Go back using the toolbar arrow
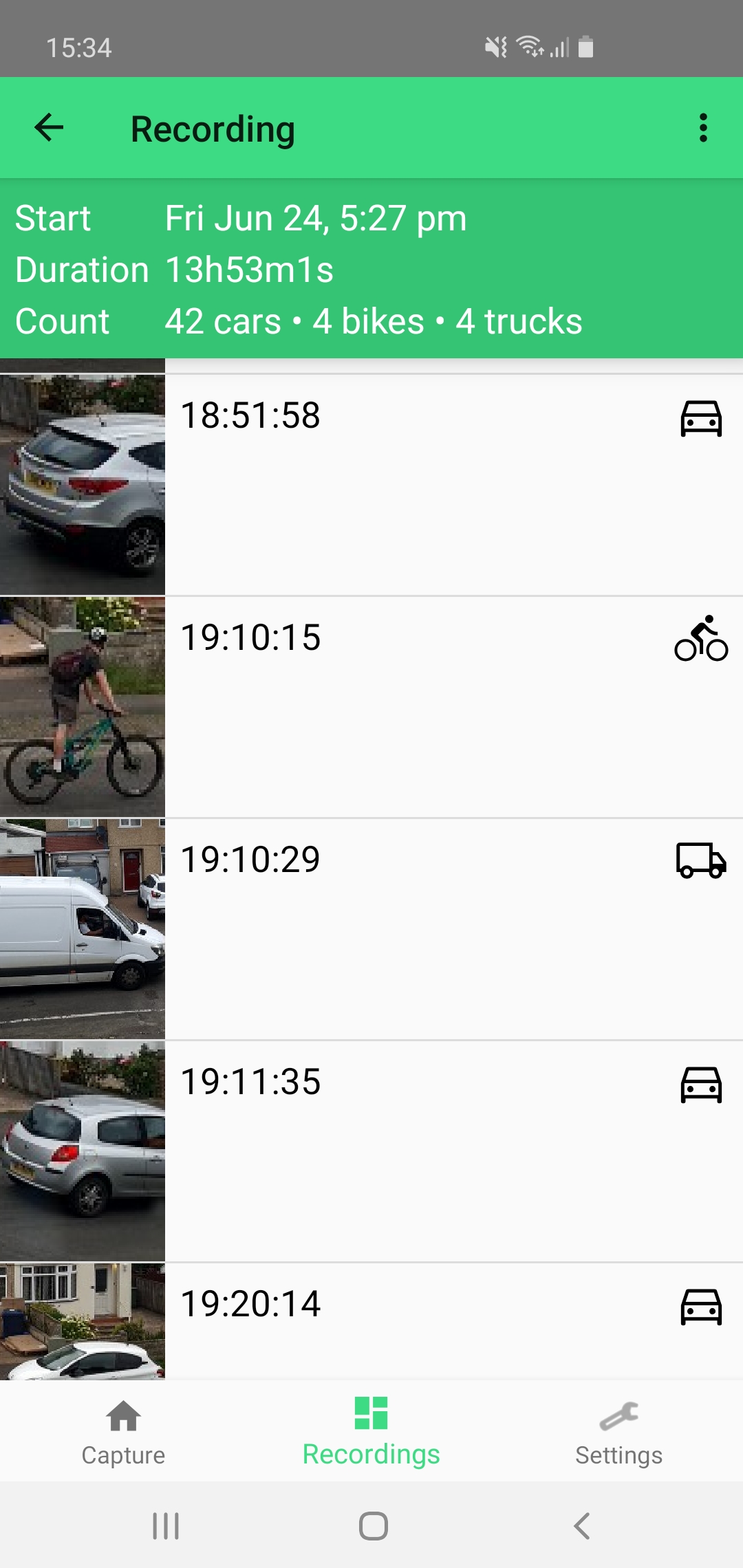The width and height of the screenshot is (743, 1568). [49, 128]
